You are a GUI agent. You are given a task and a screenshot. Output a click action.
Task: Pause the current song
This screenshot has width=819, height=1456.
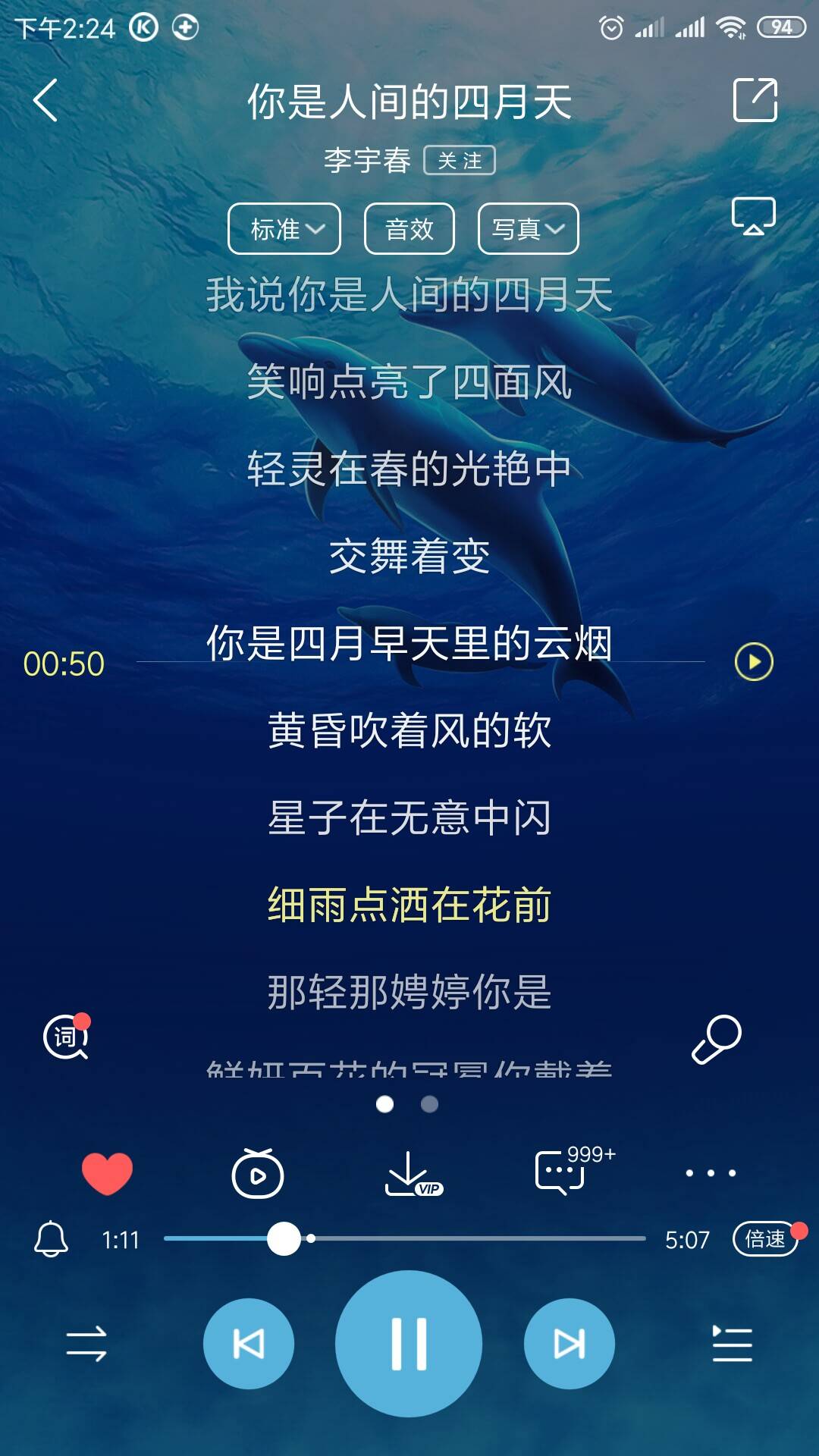(x=409, y=1344)
